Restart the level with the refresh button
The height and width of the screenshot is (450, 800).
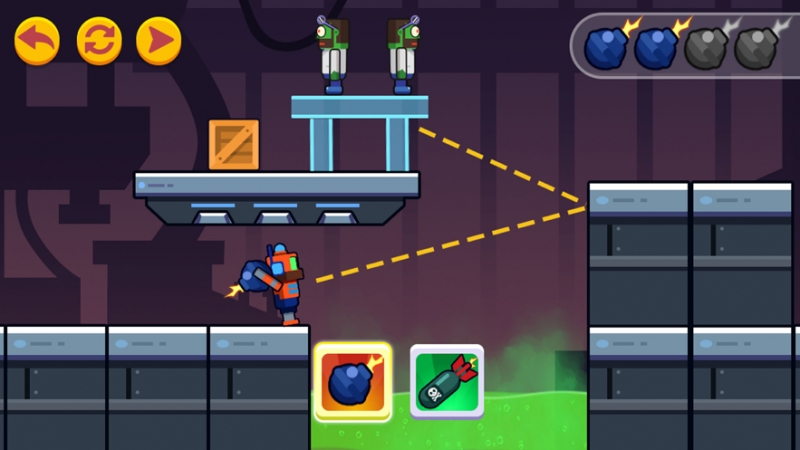pyautogui.click(x=98, y=41)
